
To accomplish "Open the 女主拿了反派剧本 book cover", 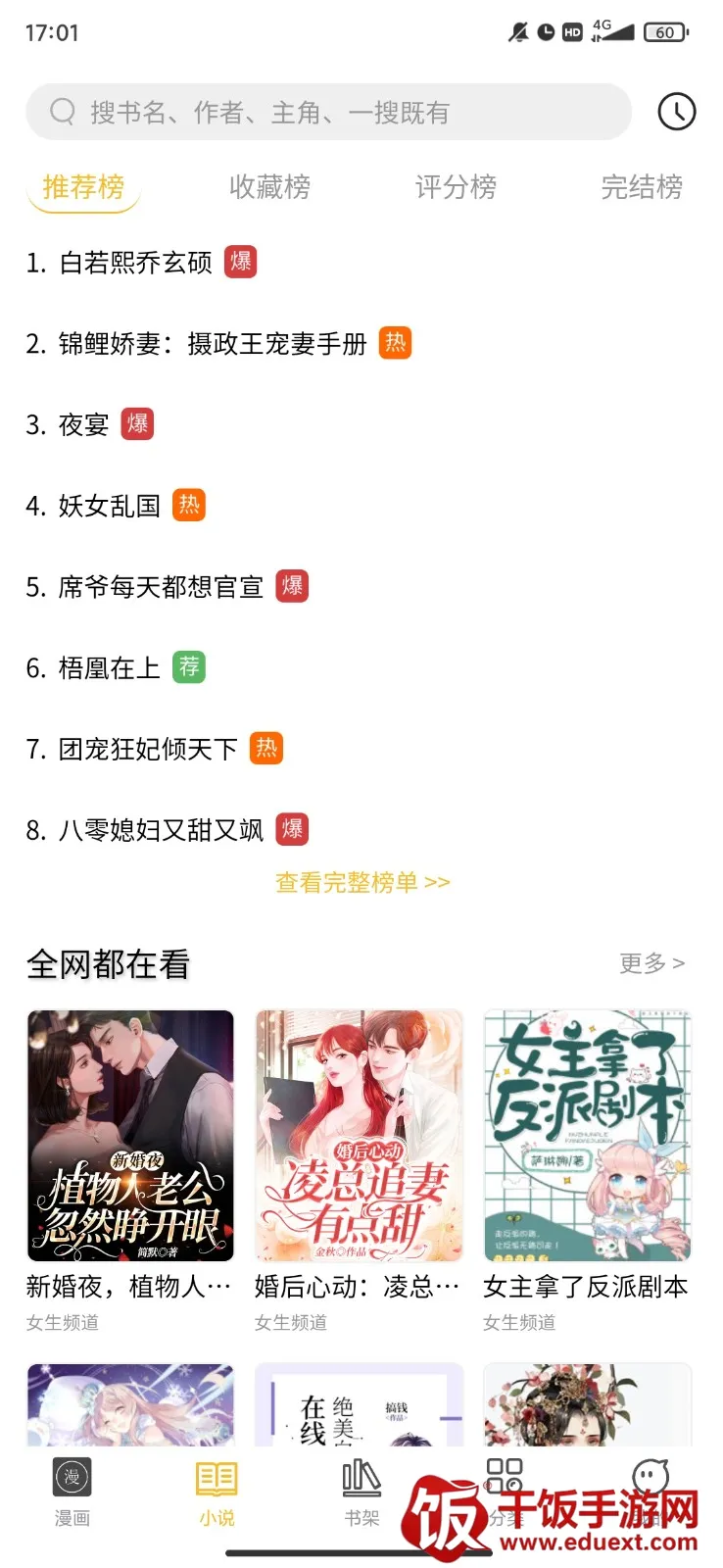I will 587,1135.
